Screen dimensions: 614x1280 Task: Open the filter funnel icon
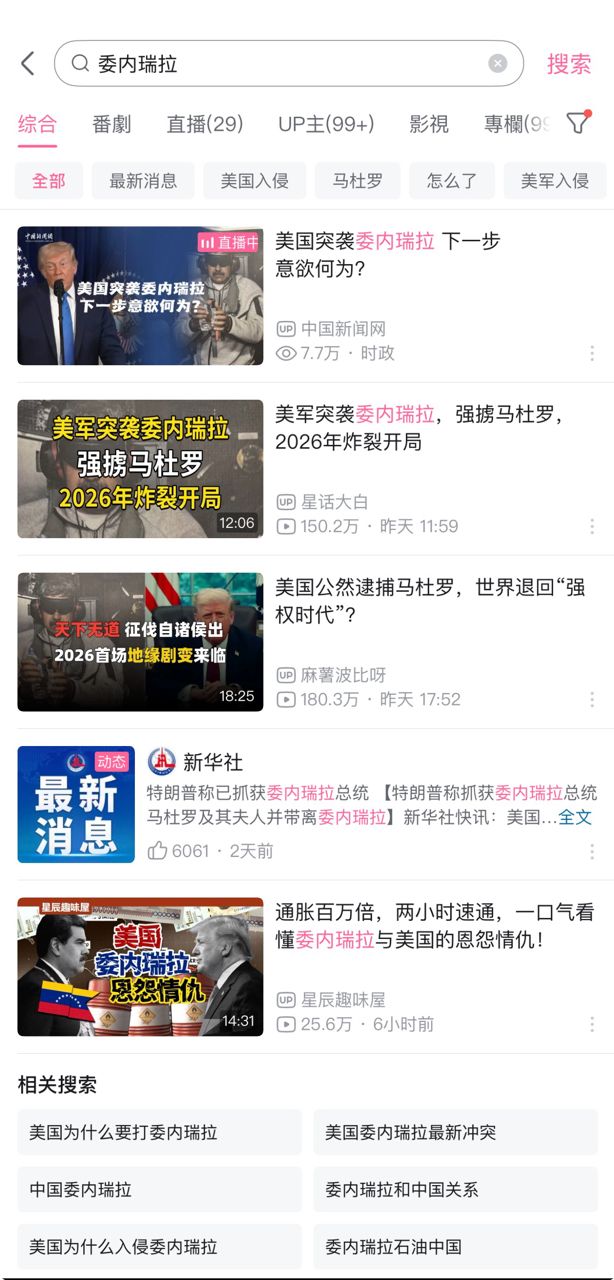577,123
